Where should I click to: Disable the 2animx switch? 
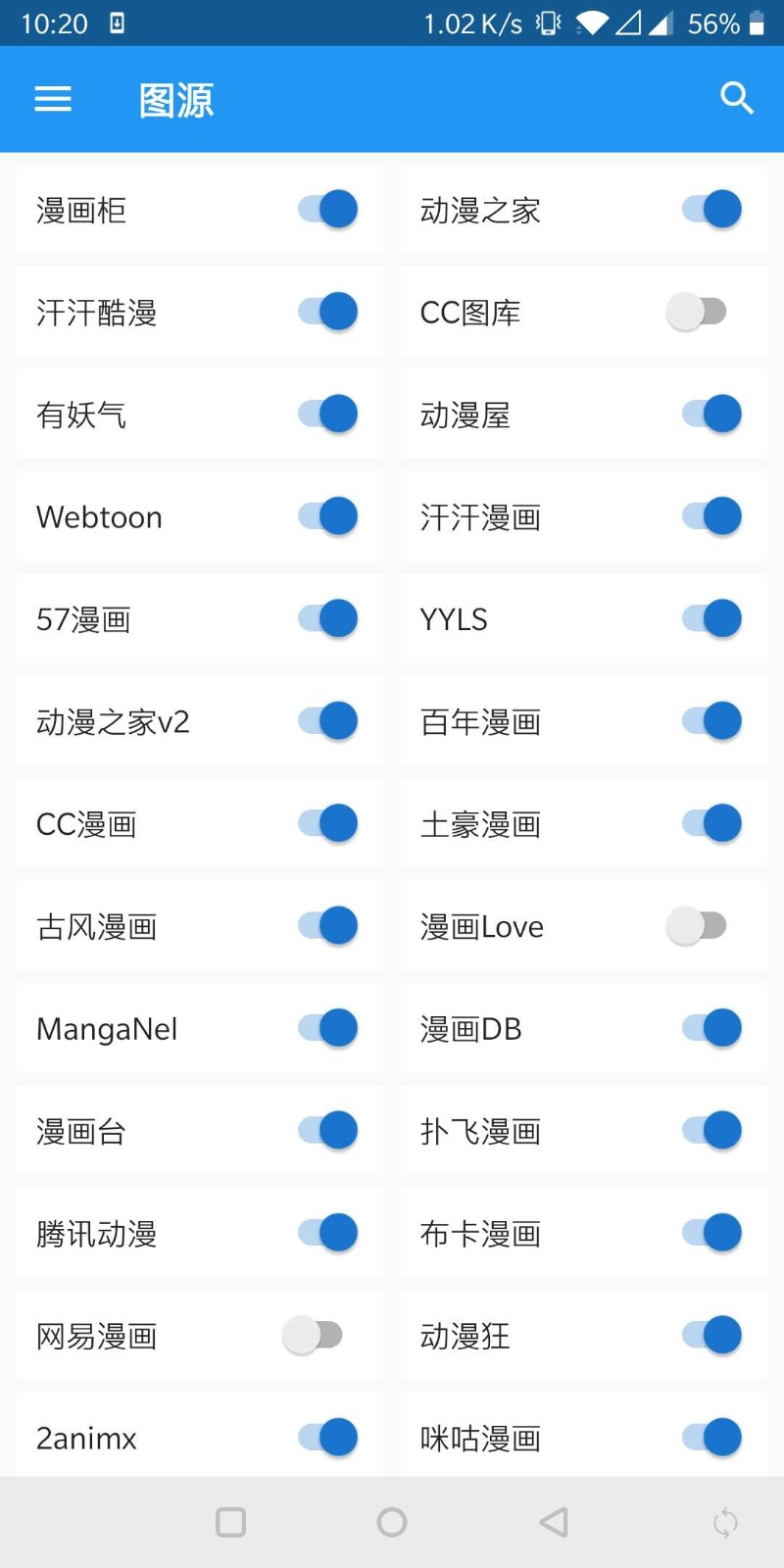328,1438
